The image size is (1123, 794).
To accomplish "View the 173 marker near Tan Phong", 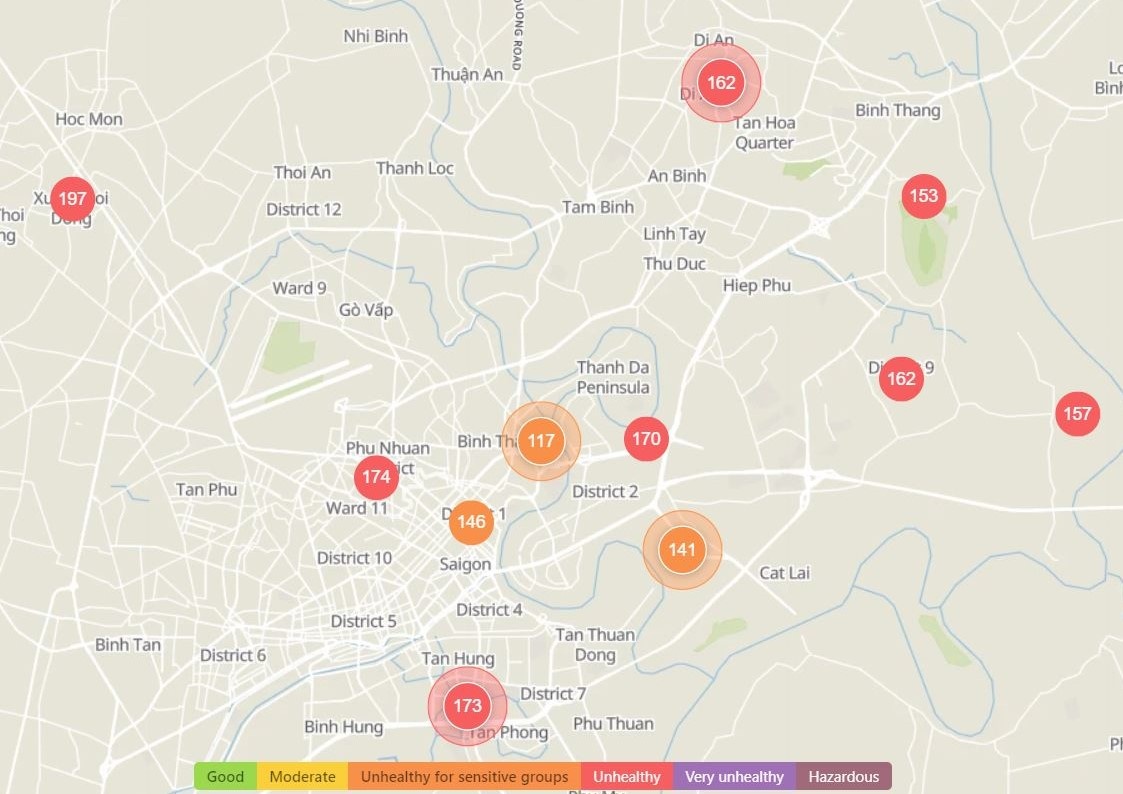I will click(467, 706).
